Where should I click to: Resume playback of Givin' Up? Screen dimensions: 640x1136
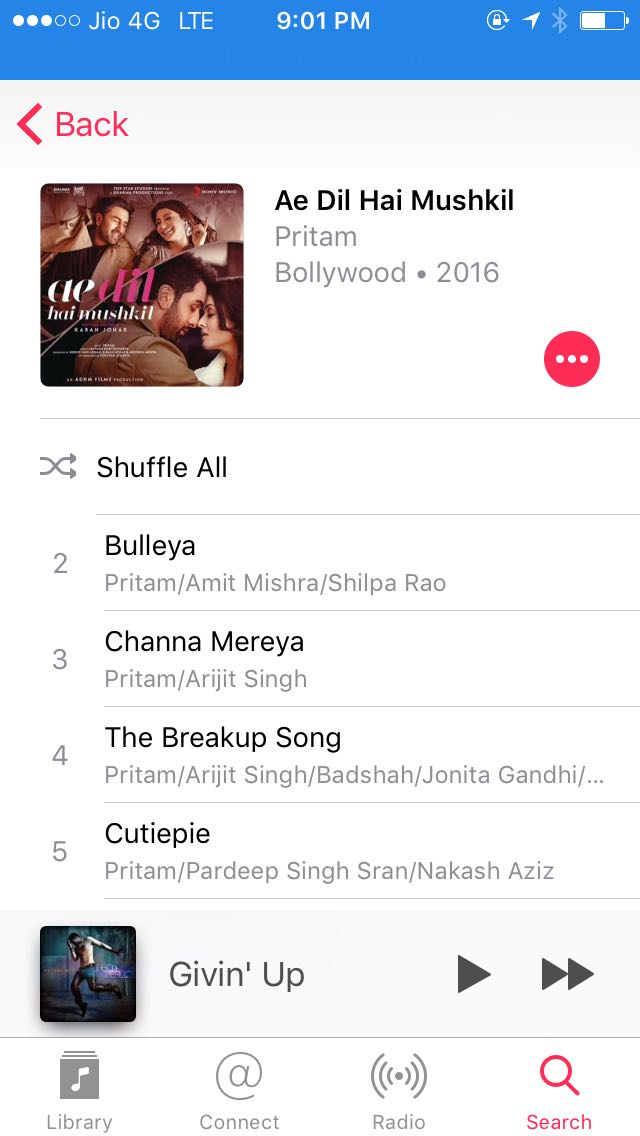(x=473, y=974)
